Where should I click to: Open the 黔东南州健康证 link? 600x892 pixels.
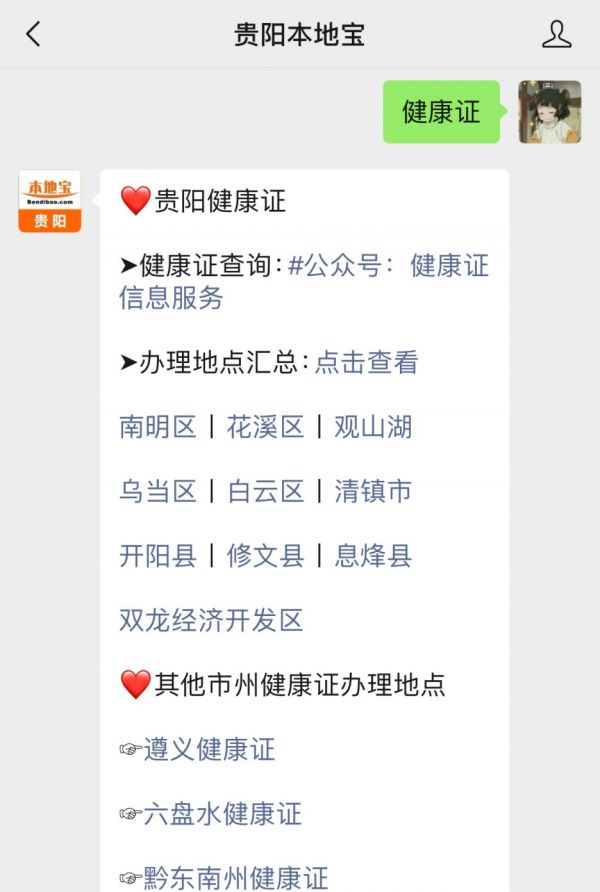[234, 878]
